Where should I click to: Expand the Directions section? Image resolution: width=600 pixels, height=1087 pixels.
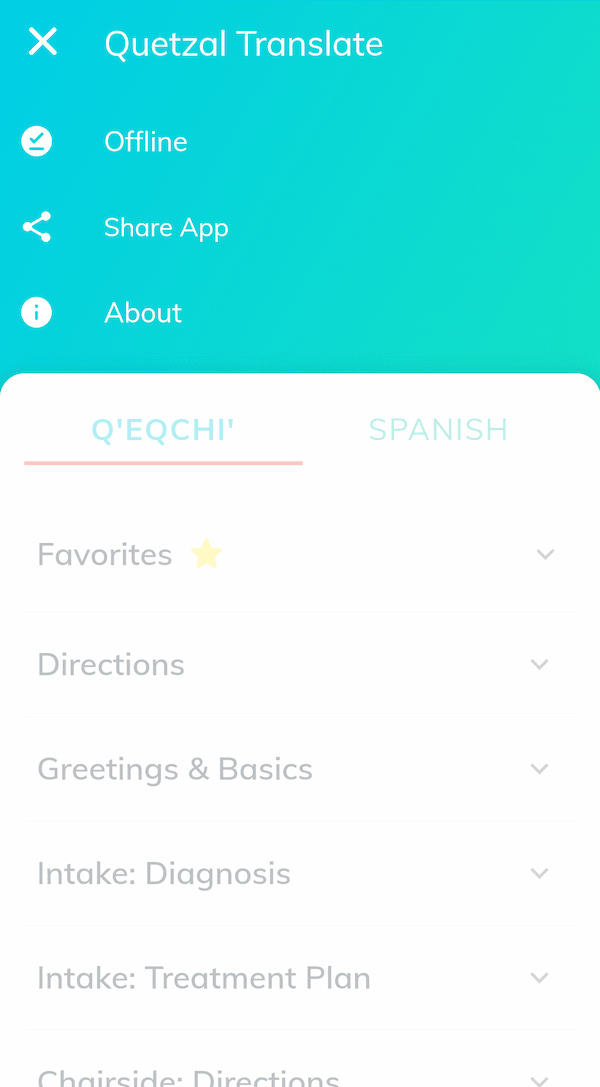pos(300,664)
